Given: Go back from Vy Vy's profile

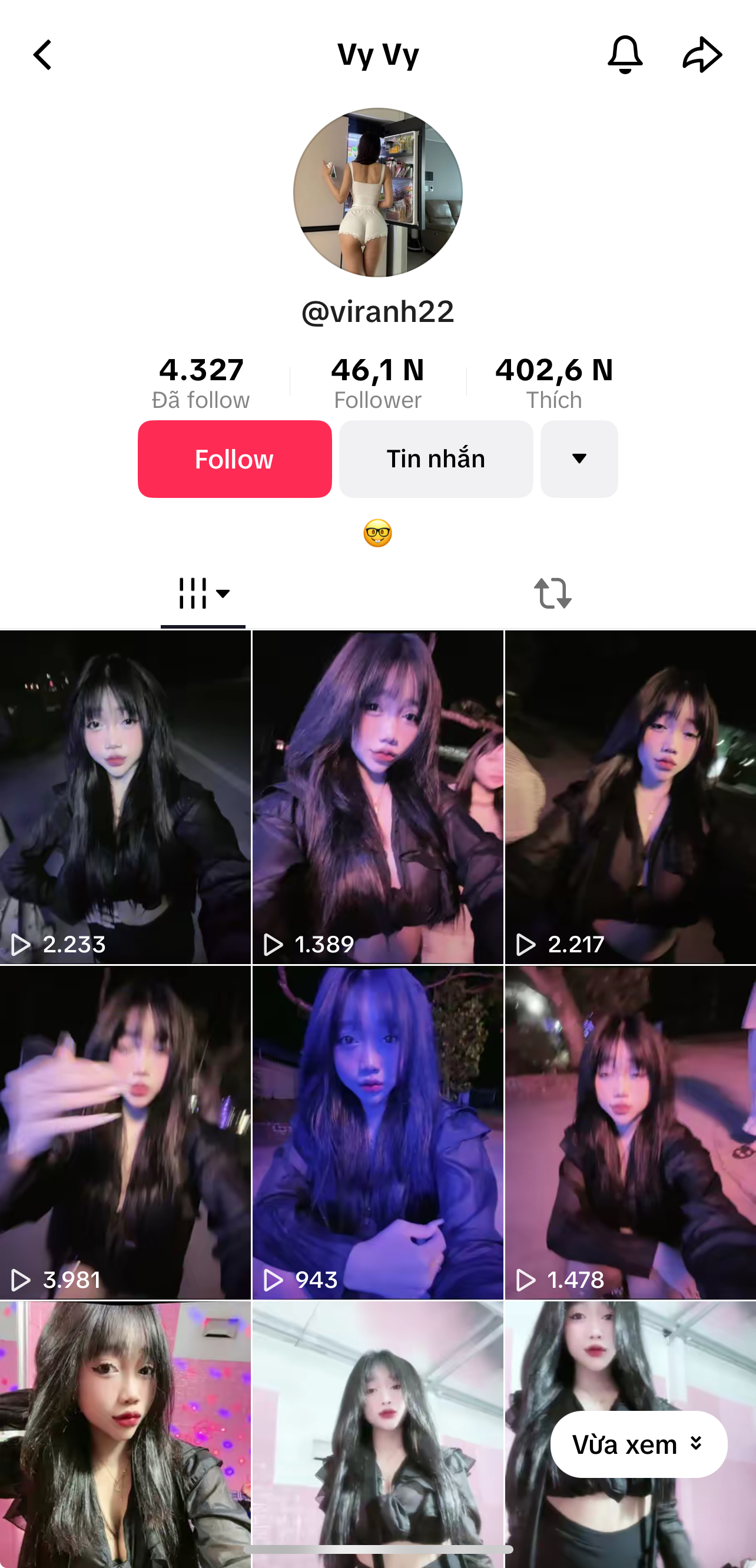Looking at the screenshot, I should tap(42, 55).
